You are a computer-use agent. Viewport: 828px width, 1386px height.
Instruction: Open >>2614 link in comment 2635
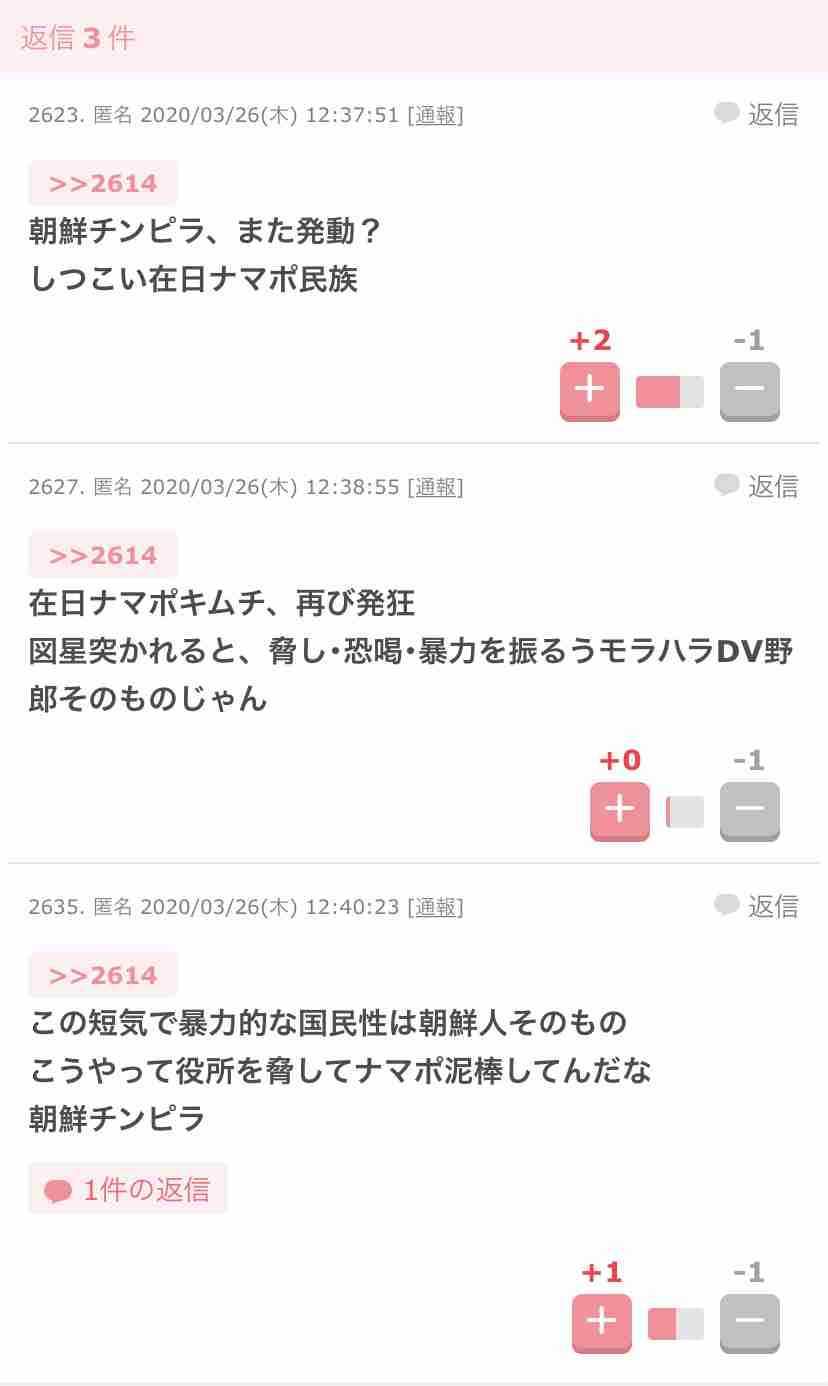[103, 975]
